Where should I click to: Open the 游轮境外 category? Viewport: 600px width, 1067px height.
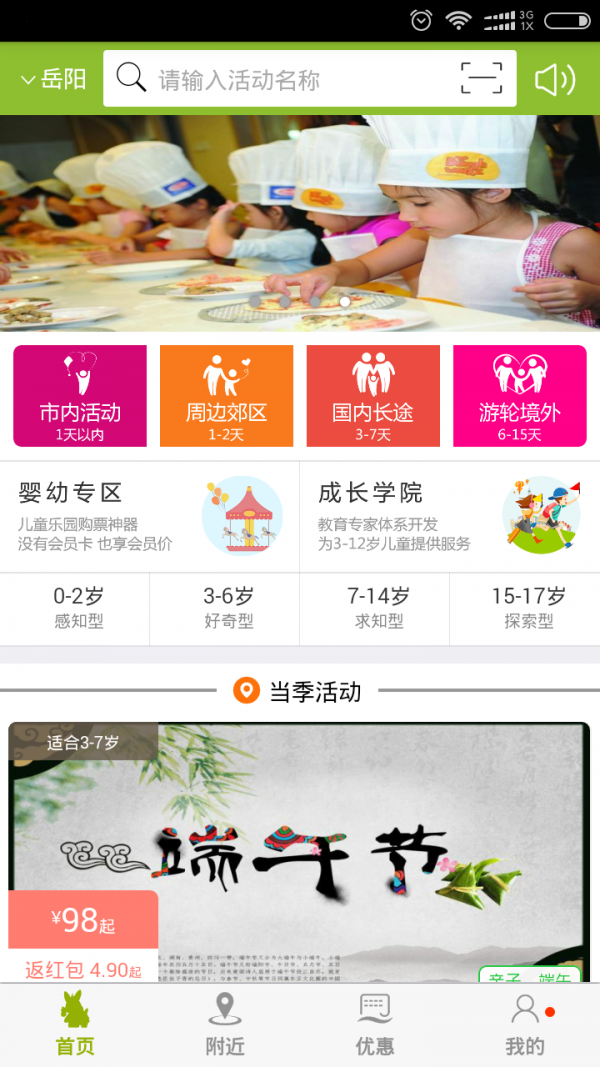[520, 396]
